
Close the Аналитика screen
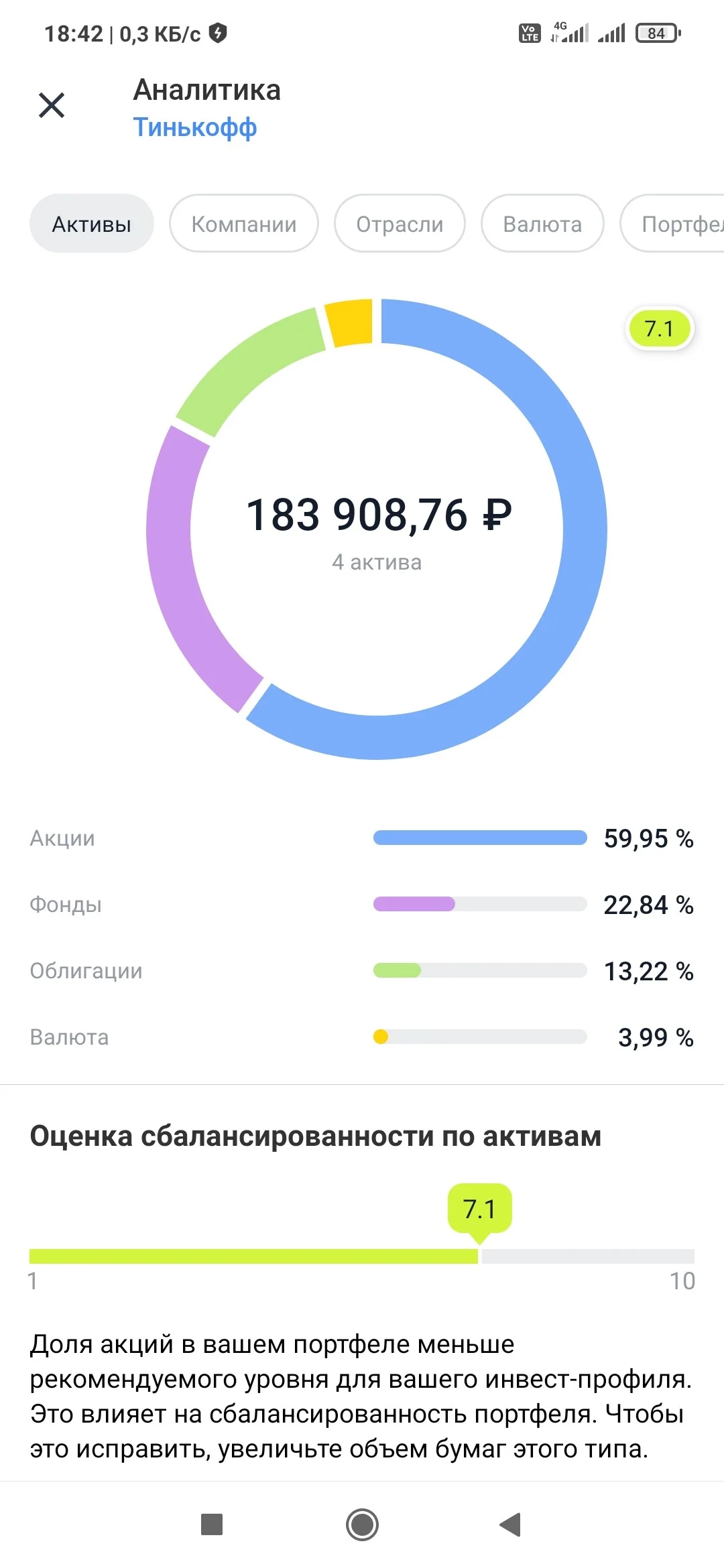[x=52, y=105]
